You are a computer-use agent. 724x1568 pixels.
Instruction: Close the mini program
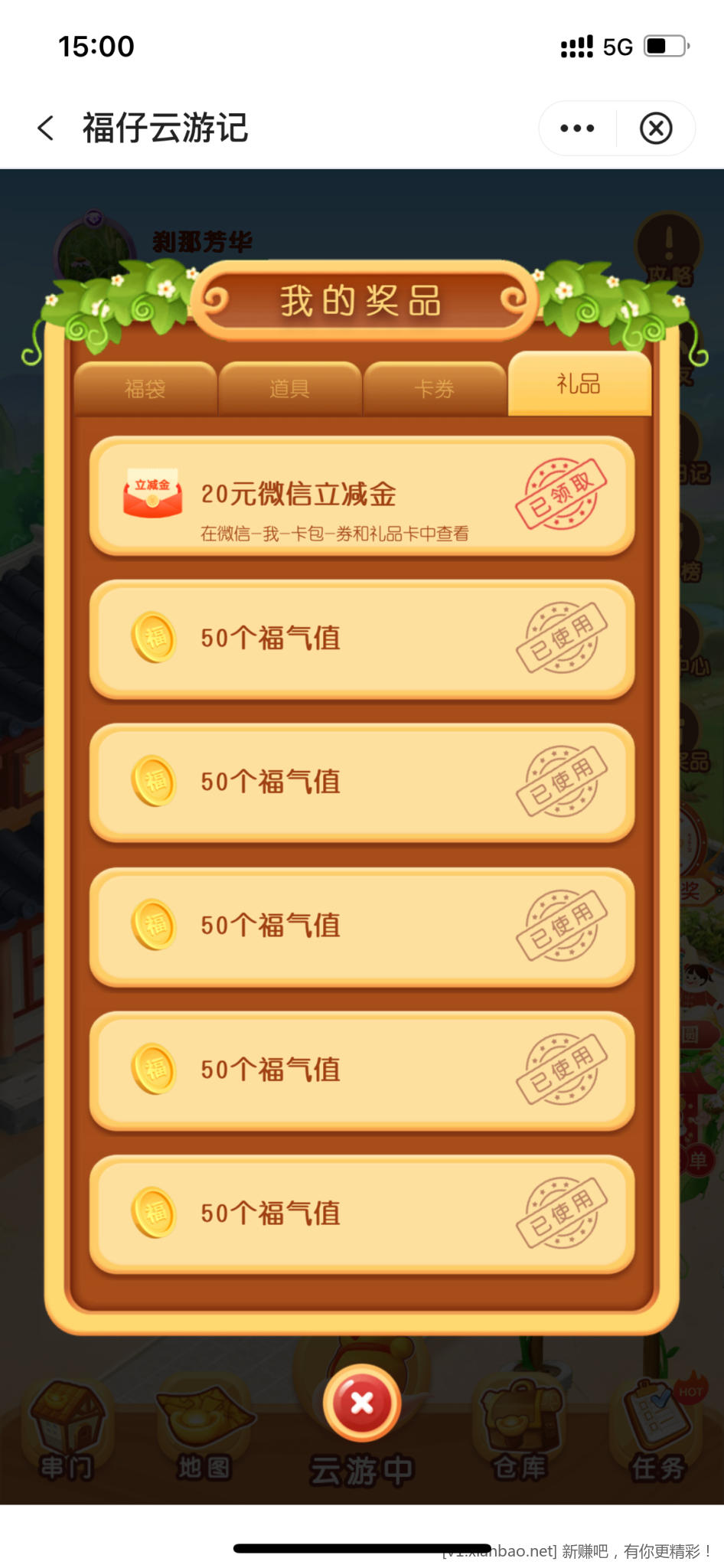click(656, 128)
